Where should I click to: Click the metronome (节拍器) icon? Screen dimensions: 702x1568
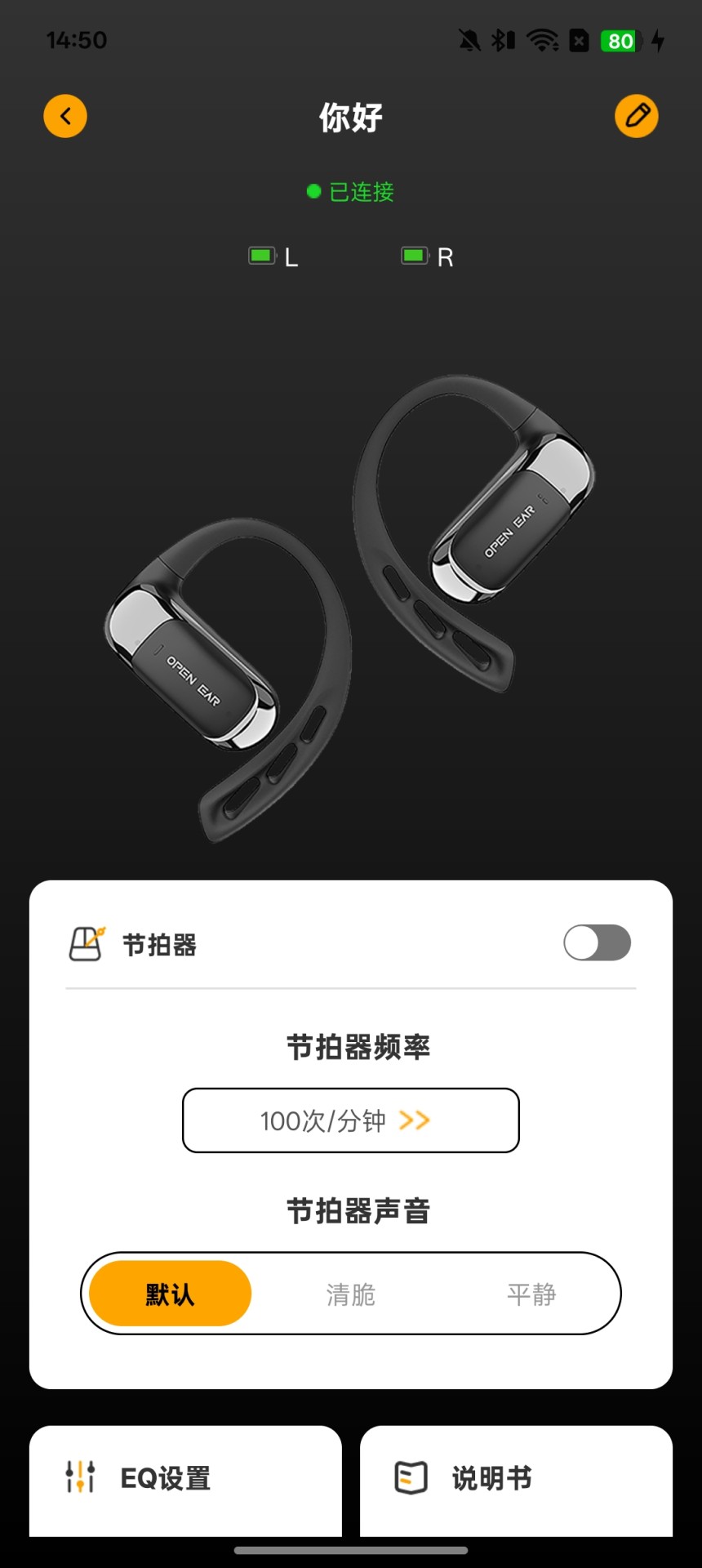point(85,943)
